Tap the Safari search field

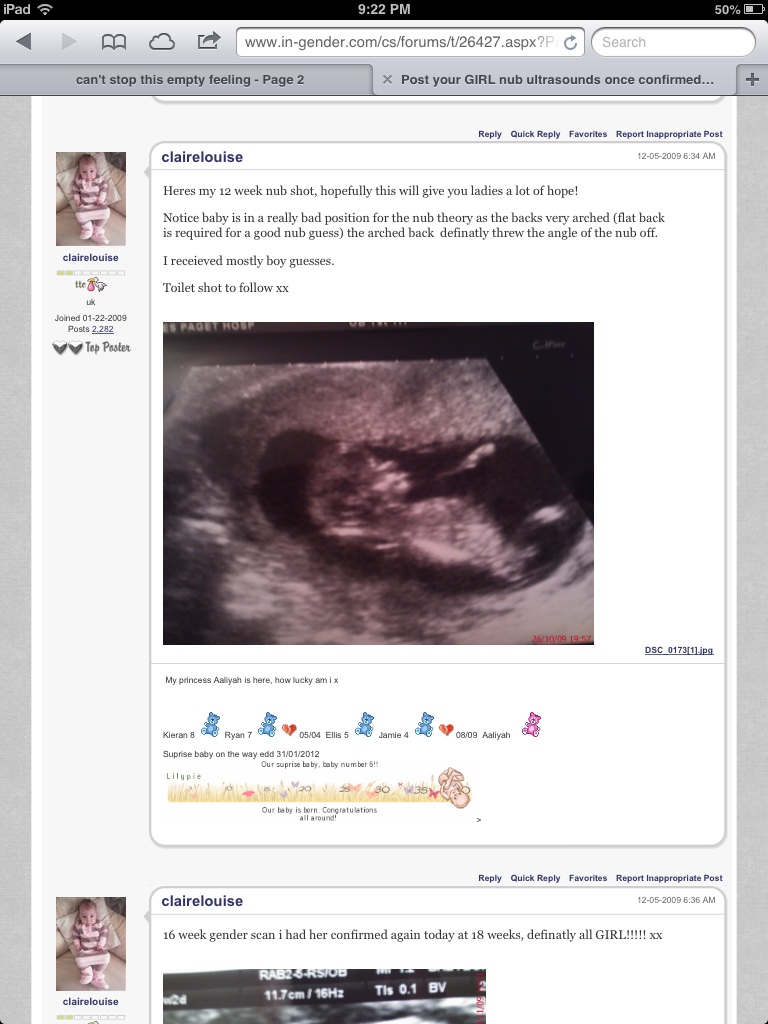(x=672, y=42)
